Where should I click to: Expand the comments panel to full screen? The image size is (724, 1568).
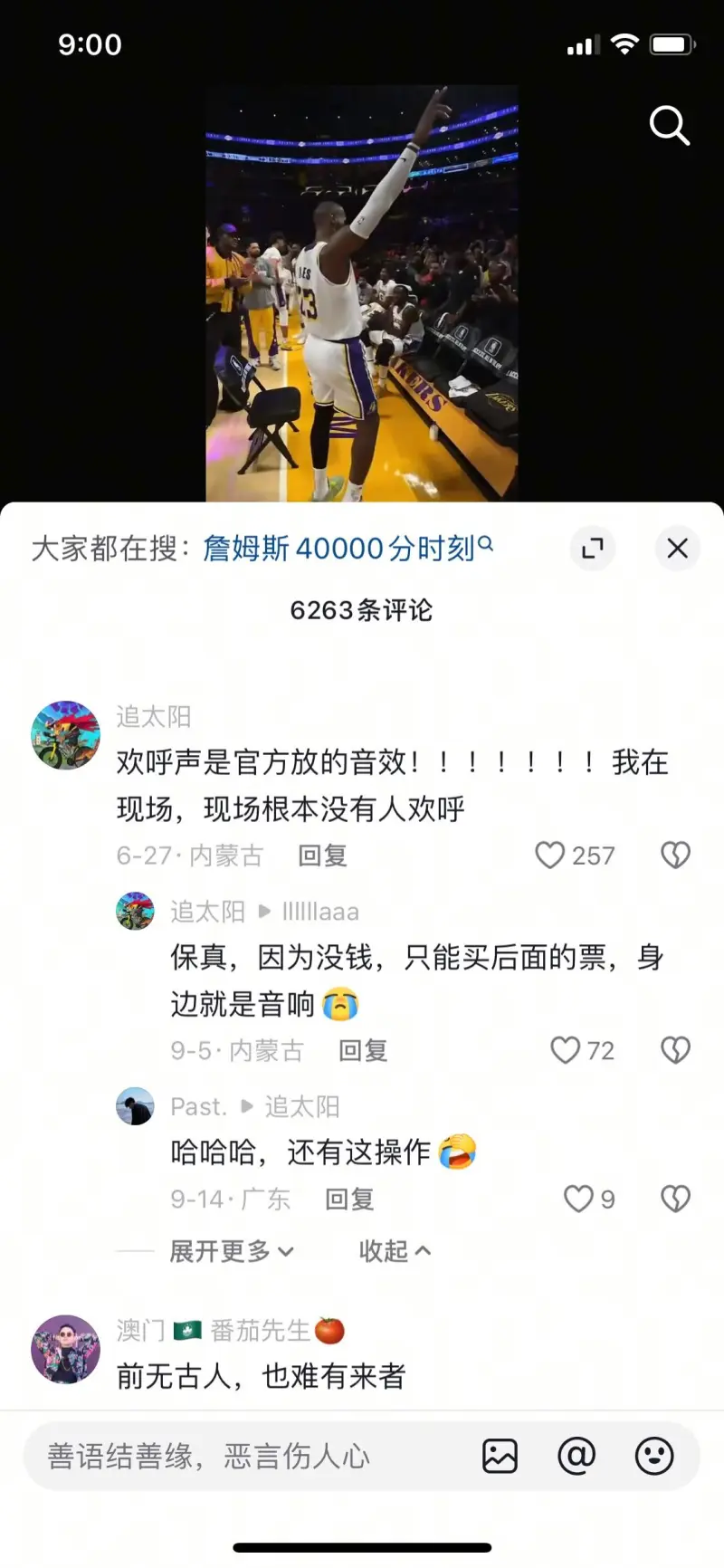click(x=592, y=549)
